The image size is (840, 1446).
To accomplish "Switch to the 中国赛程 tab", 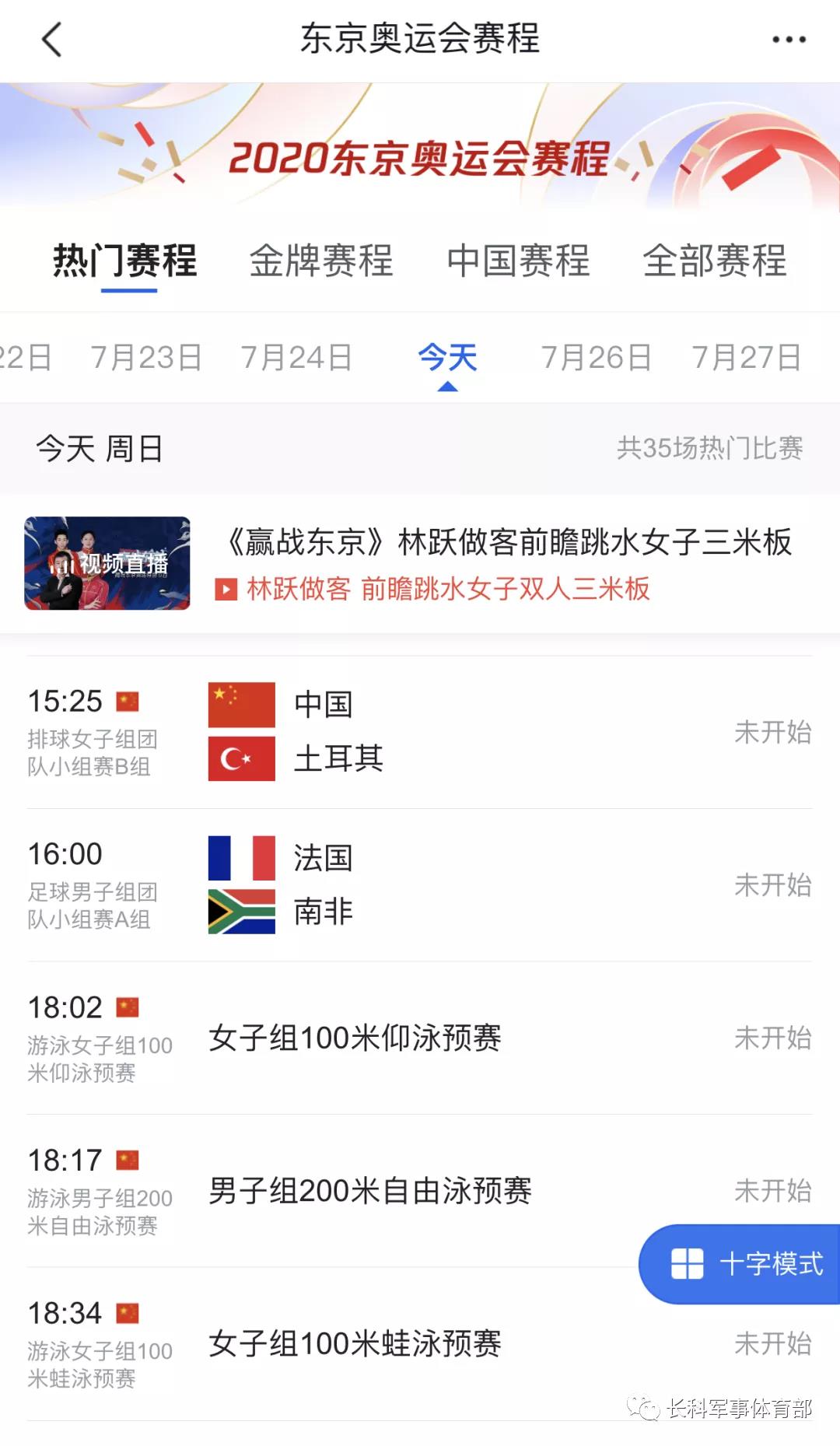I will click(518, 261).
